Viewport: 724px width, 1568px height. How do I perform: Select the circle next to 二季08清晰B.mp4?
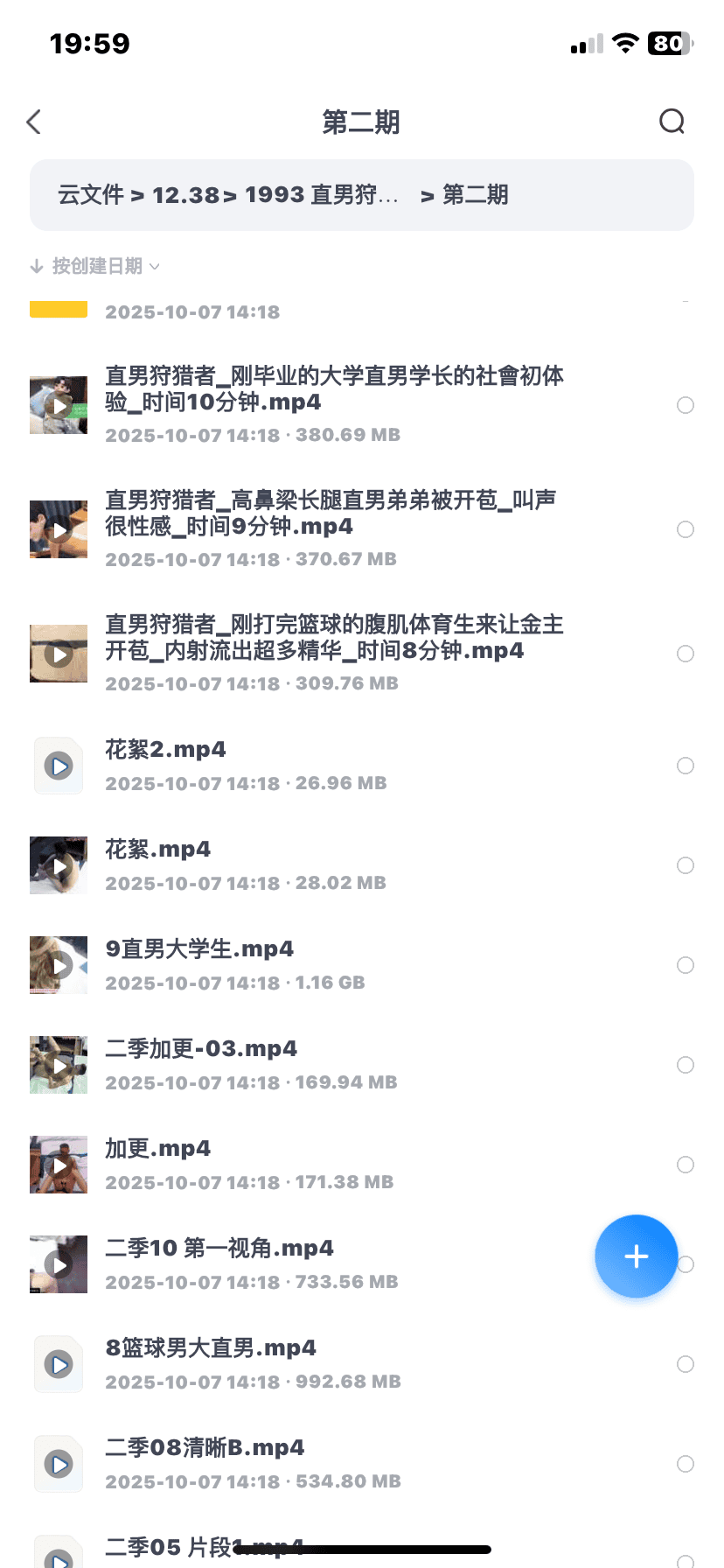(686, 1464)
